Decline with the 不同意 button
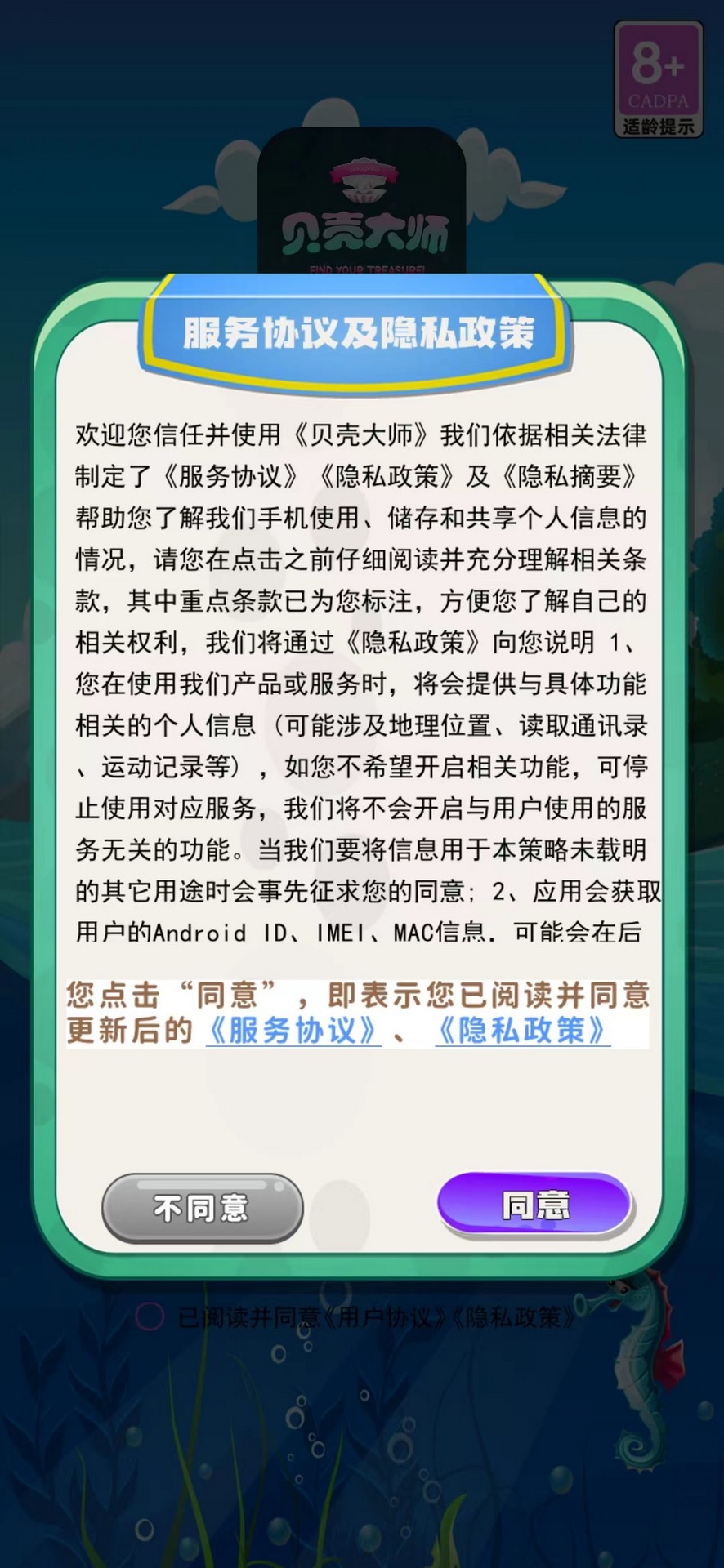This screenshot has width=724, height=1568. (202, 1208)
